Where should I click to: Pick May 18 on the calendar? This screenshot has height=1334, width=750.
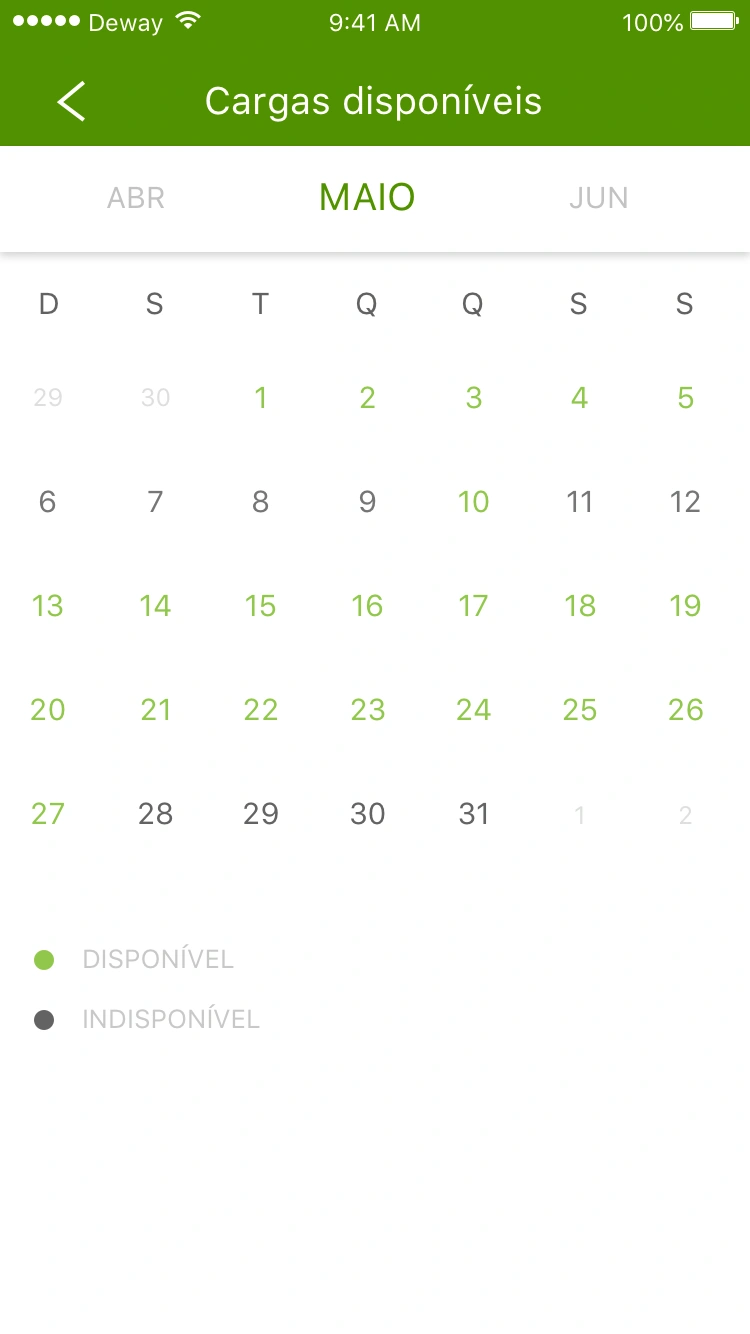click(x=579, y=606)
